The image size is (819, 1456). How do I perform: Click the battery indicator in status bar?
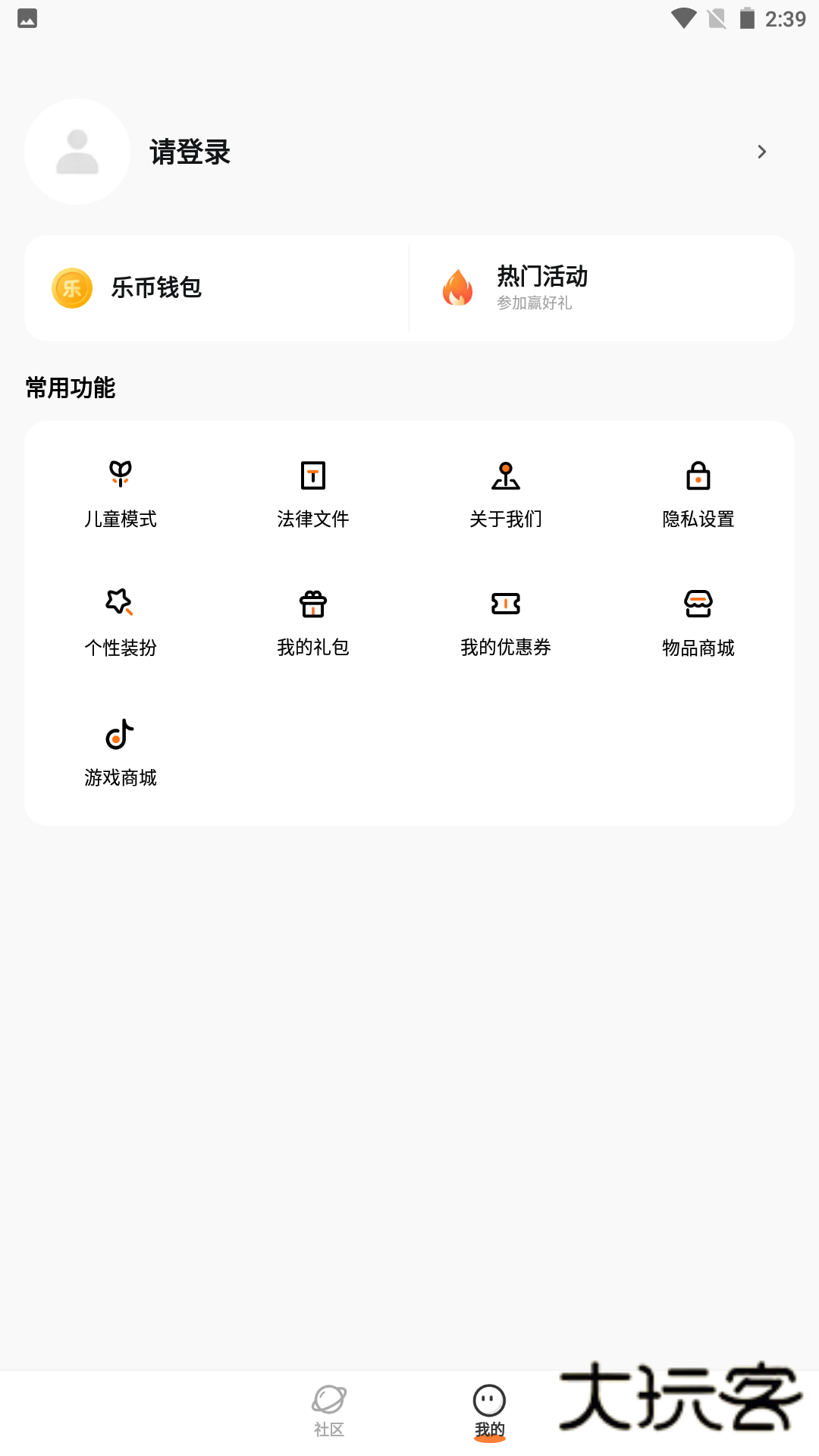748,17
